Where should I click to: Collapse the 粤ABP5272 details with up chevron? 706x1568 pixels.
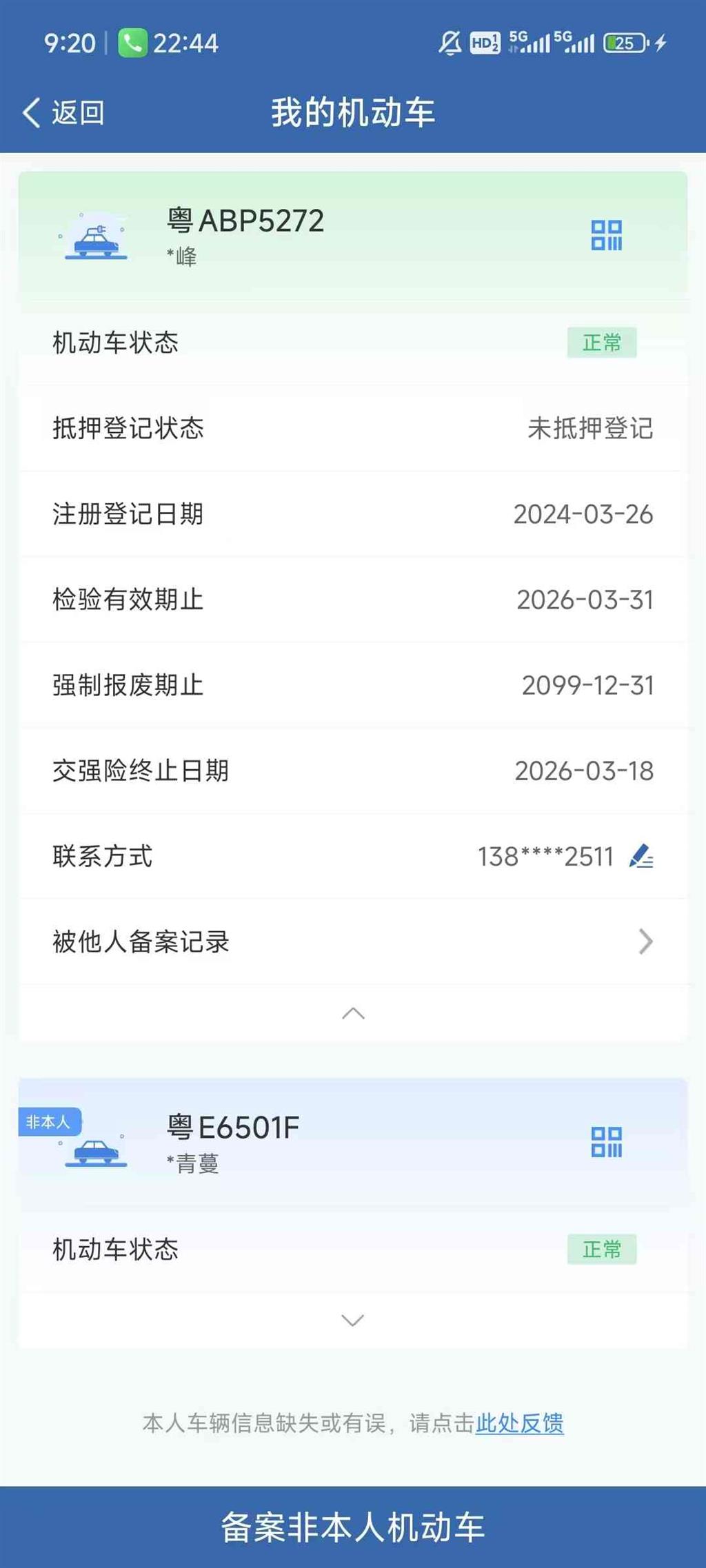353,1012
